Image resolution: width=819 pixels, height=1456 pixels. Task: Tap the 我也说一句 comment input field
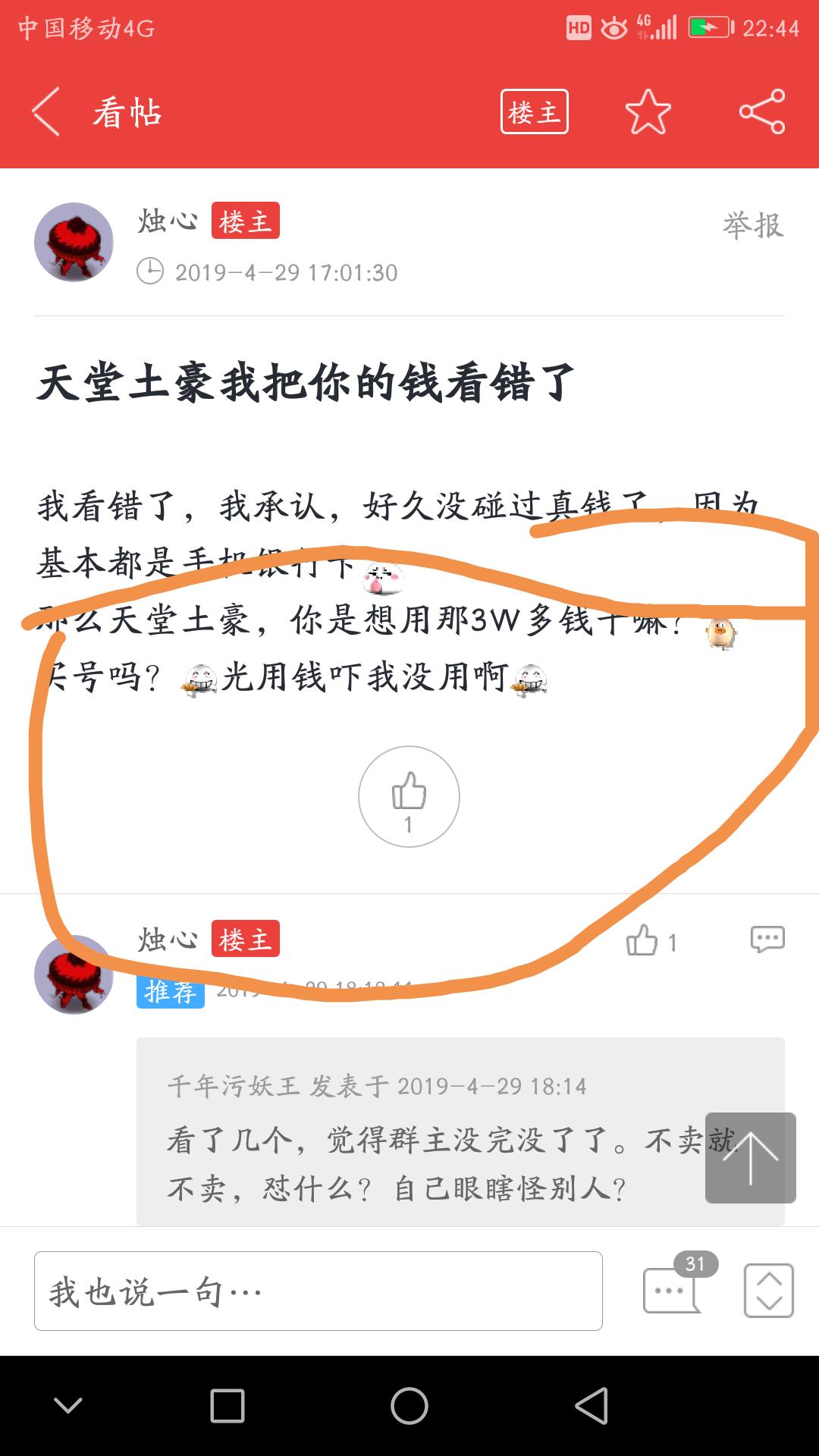[x=318, y=1291]
